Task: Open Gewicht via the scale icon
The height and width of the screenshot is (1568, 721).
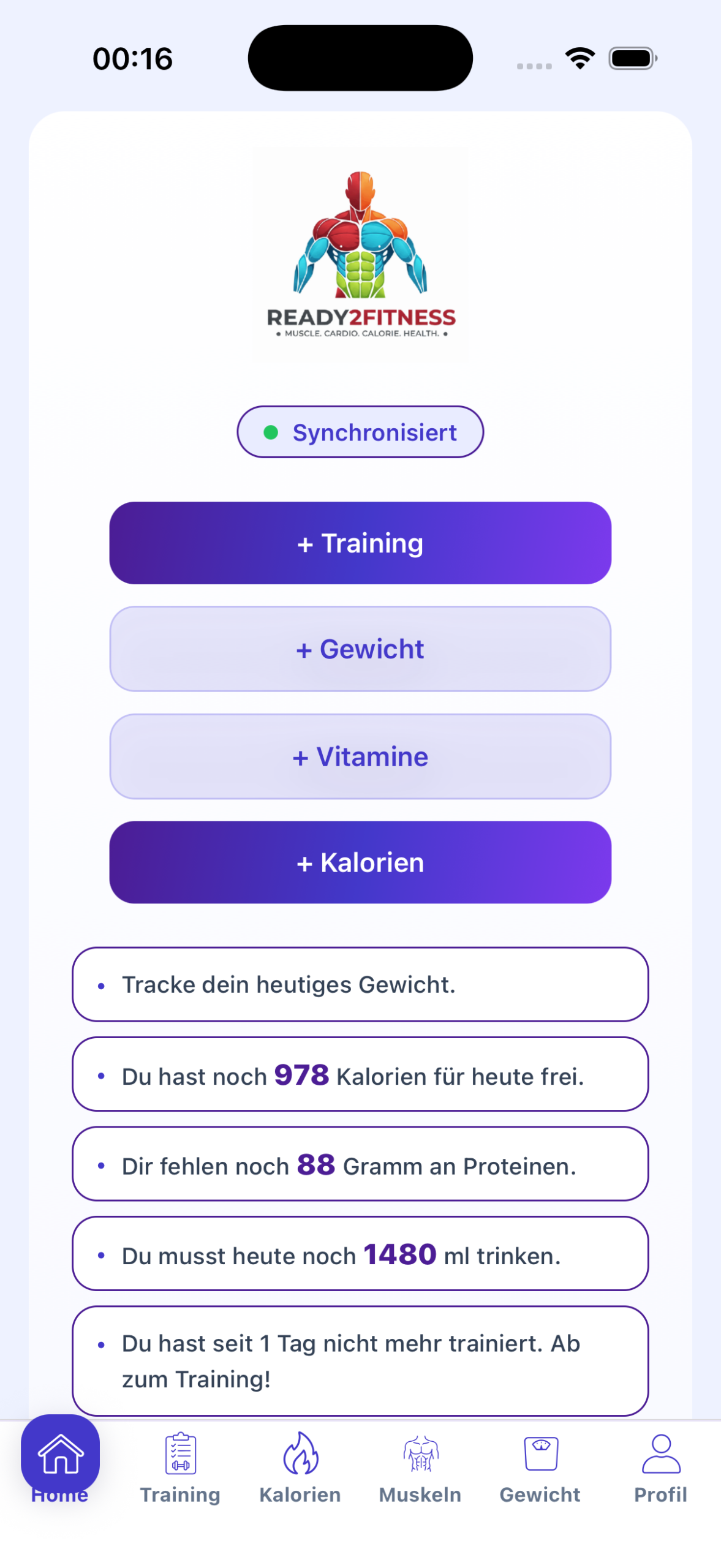Action: [x=540, y=1452]
